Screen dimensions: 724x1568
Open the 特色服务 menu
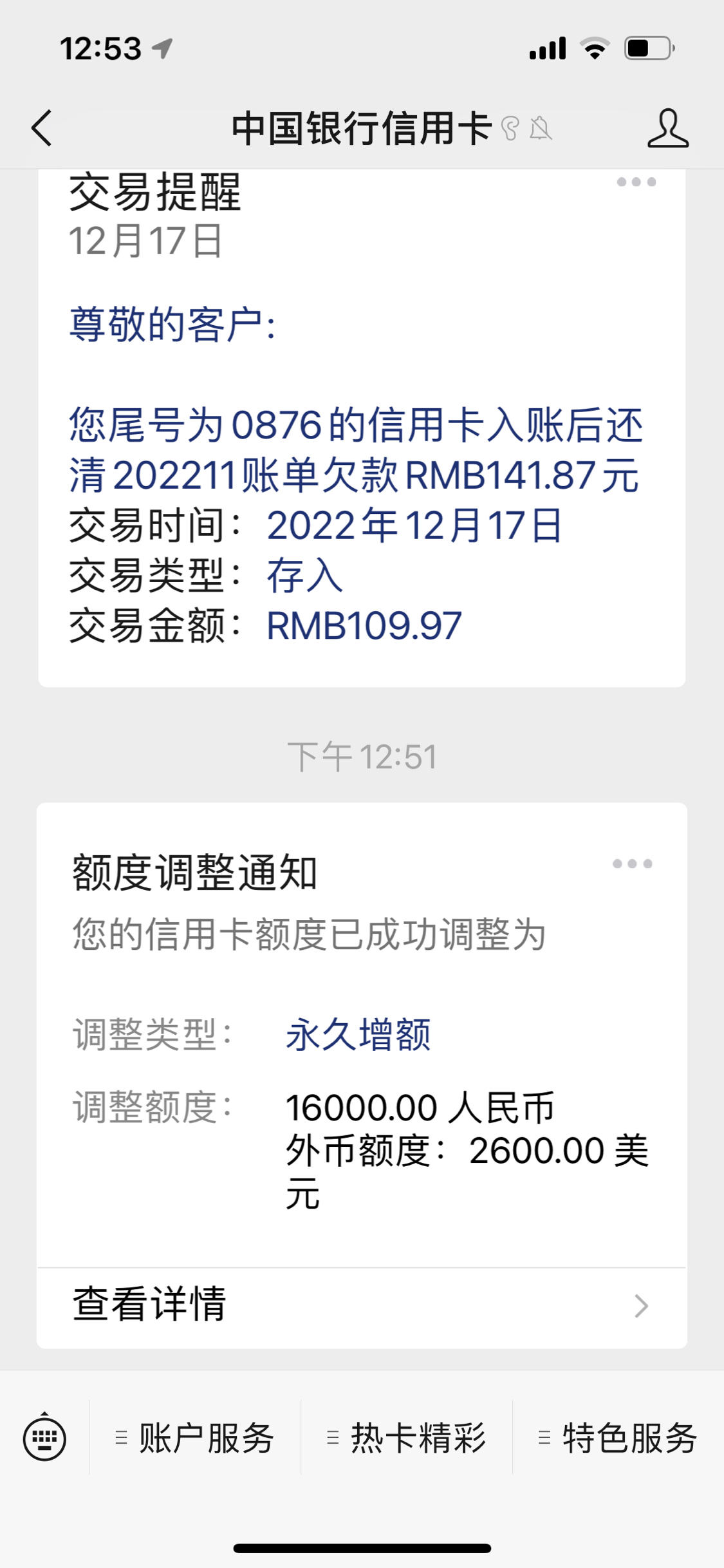pyautogui.click(x=618, y=1437)
